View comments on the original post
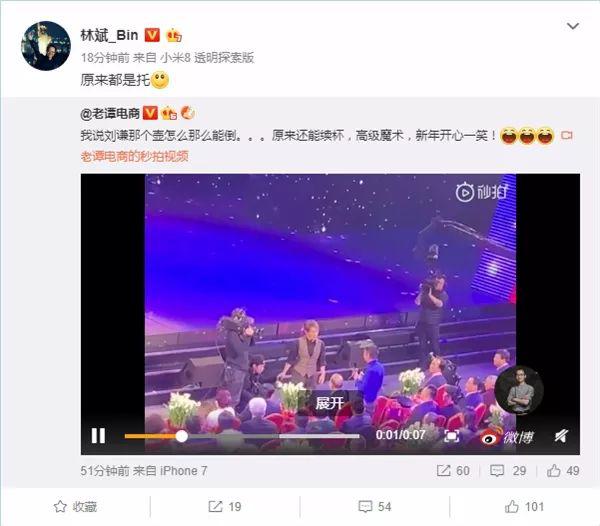The height and width of the screenshot is (526, 600). (x=510, y=470)
